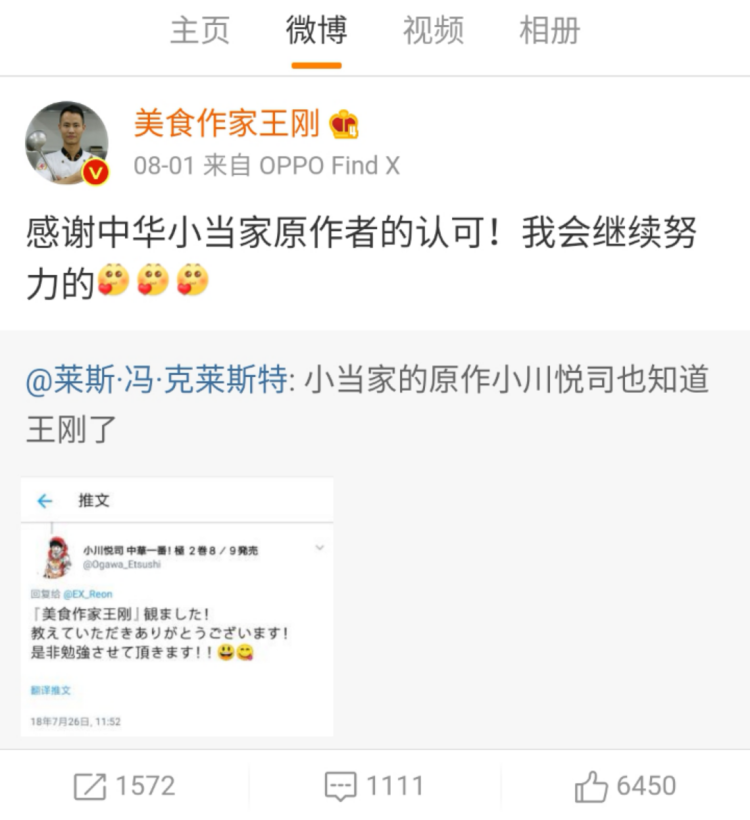The image size is (750, 820).
Task: Switch to the 视频 tab
Action: [433, 31]
